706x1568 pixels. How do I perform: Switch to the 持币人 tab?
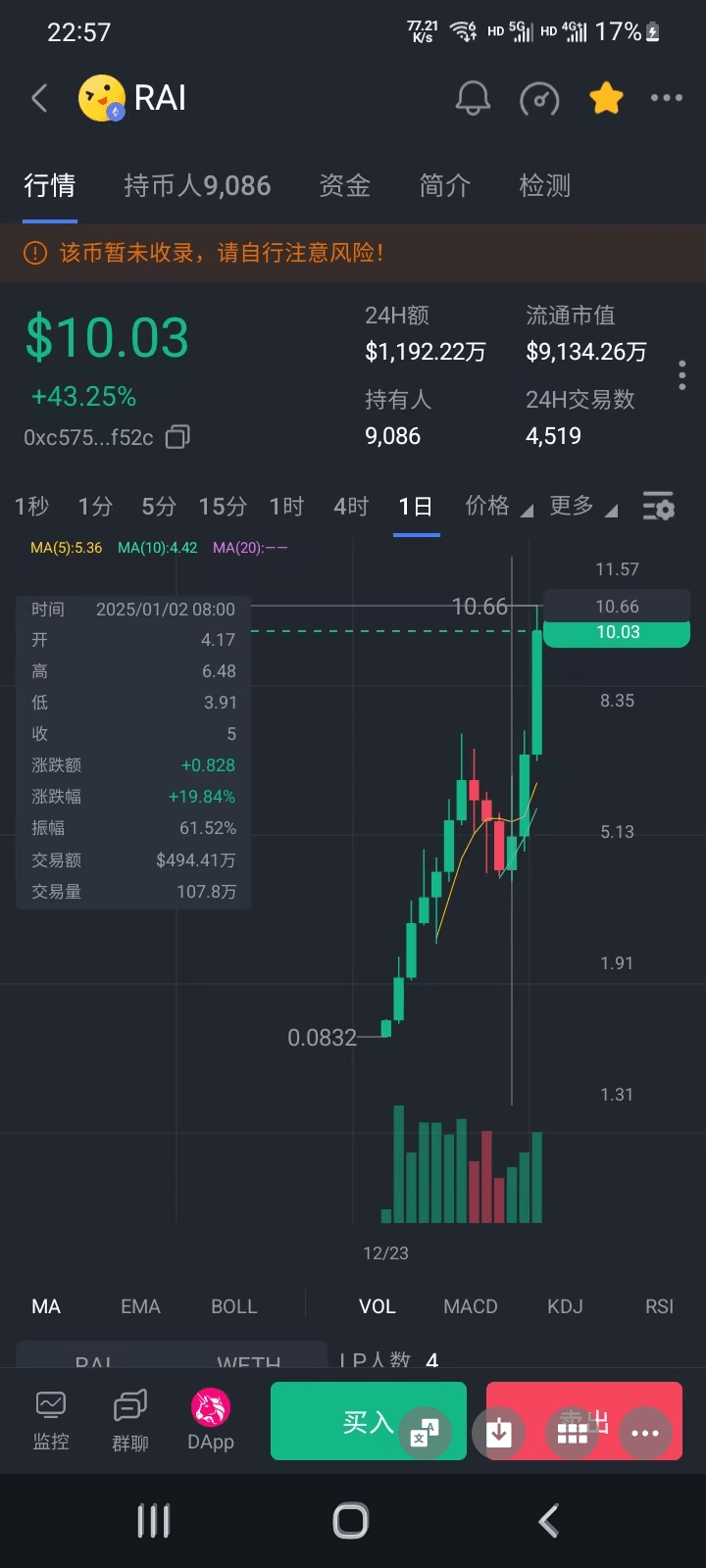coord(197,186)
